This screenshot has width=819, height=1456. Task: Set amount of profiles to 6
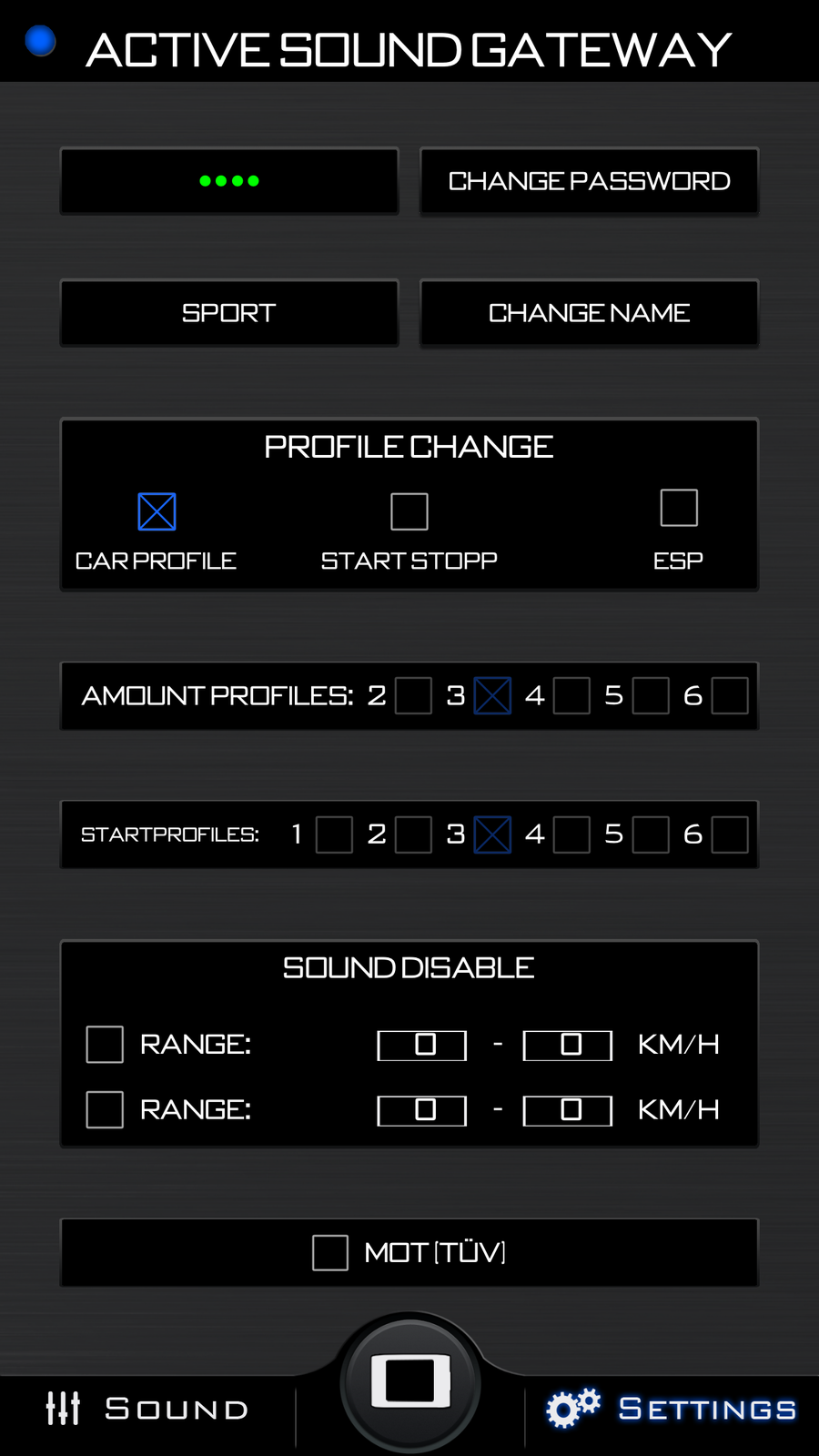[x=730, y=696]
